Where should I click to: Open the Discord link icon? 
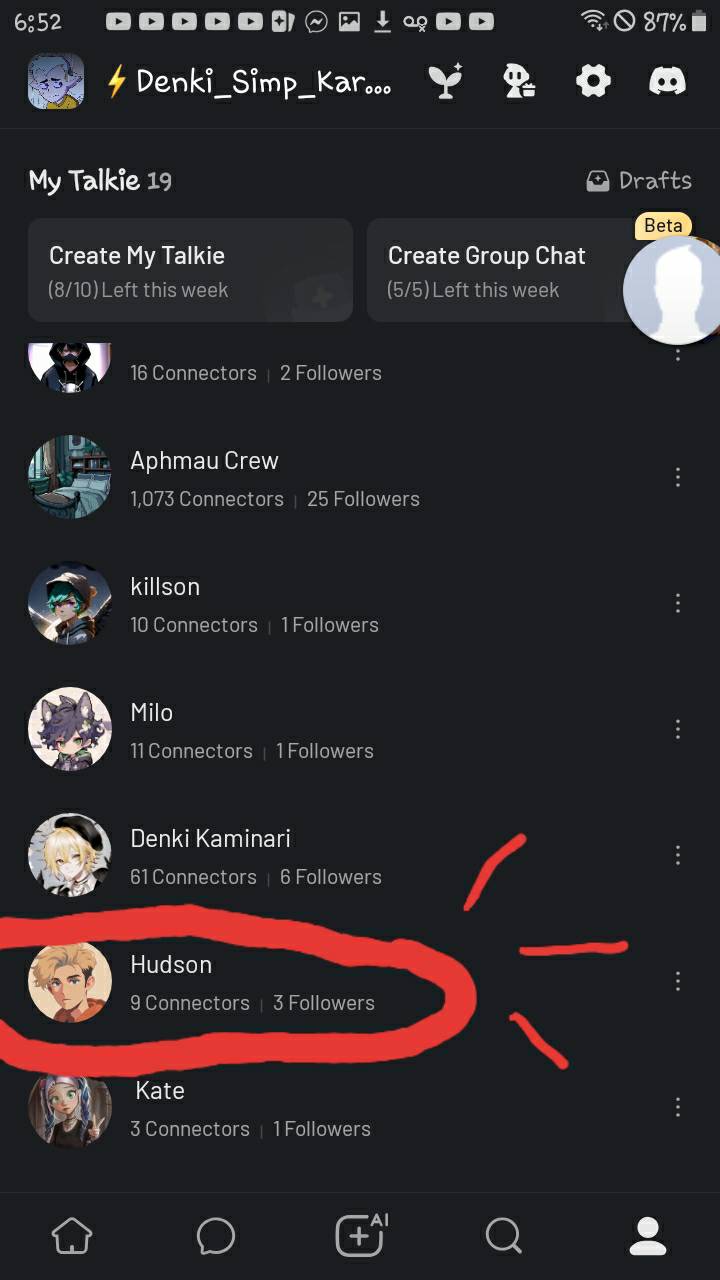667,82
